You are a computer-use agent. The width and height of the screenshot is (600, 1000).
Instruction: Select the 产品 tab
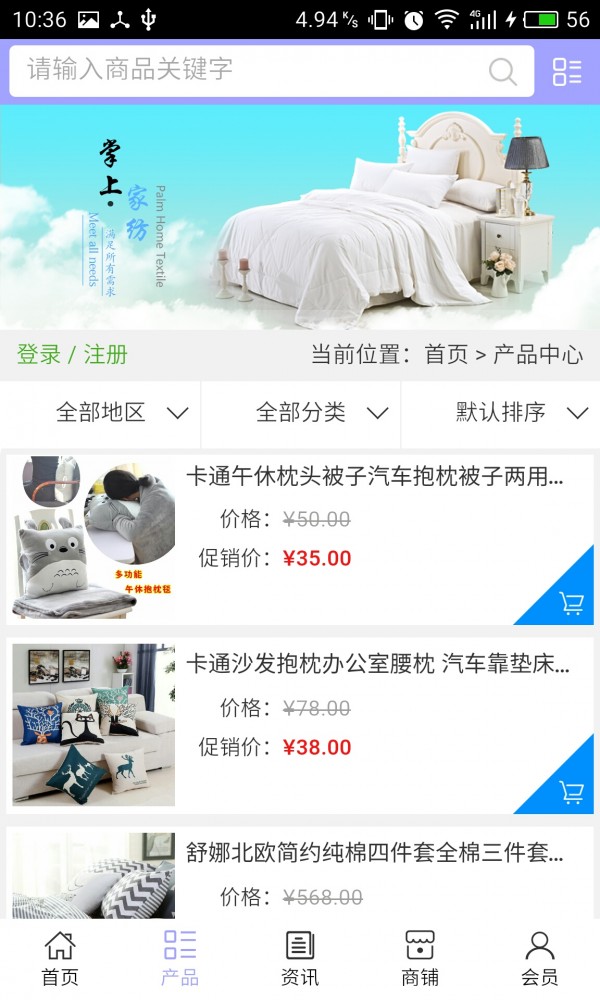point(180,959)
